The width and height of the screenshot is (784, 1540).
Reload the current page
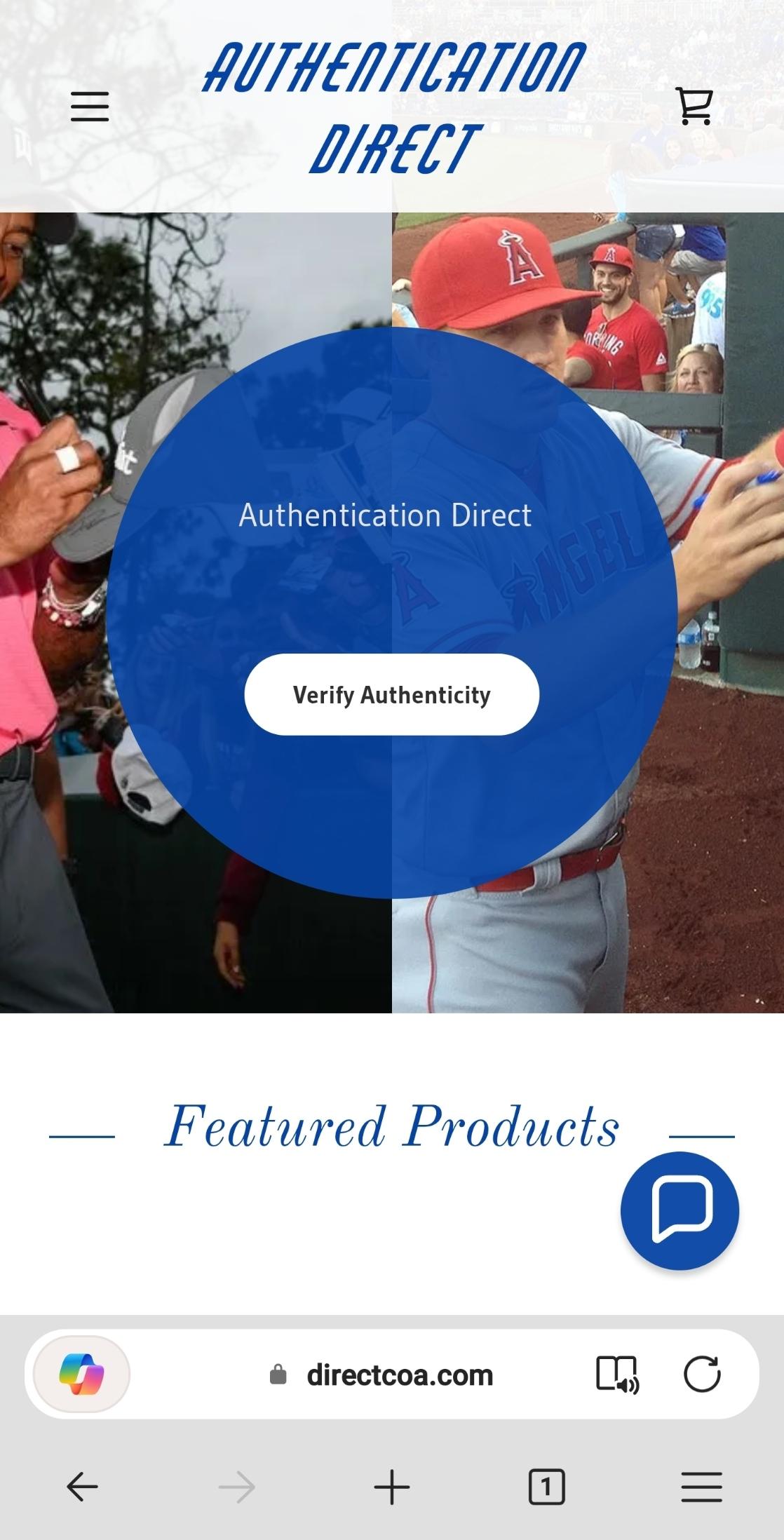[x=702, y=1374]
